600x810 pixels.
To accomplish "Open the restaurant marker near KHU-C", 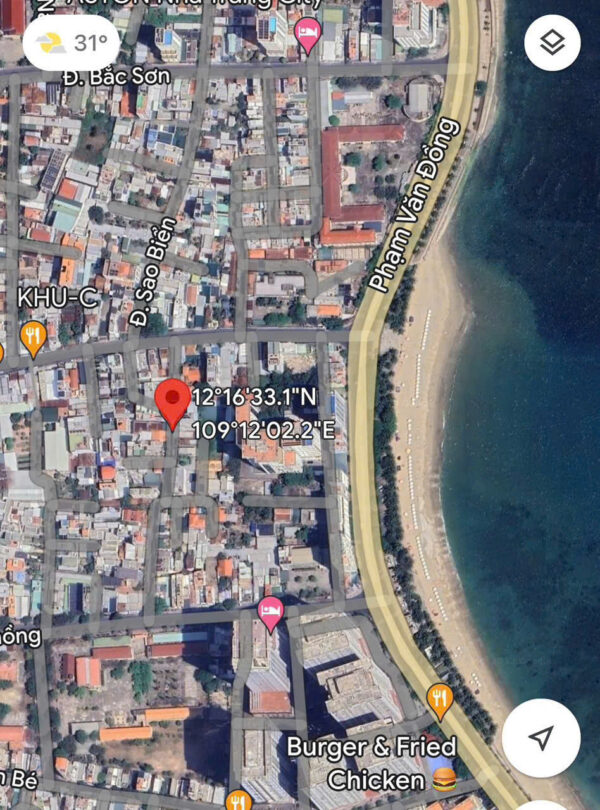I will [x=33, y=337].
